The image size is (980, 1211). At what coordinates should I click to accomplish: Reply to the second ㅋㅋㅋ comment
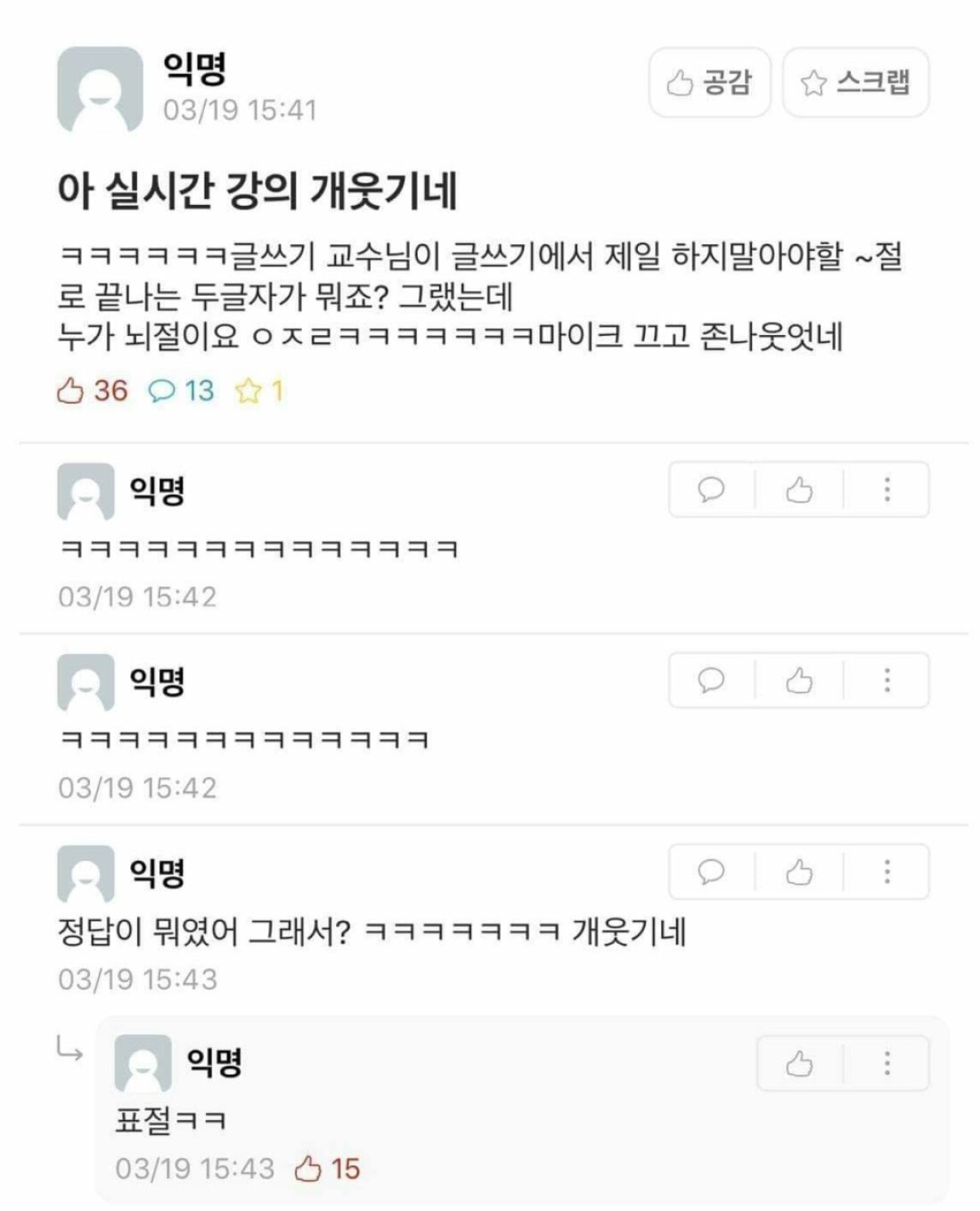click(711, 681)
